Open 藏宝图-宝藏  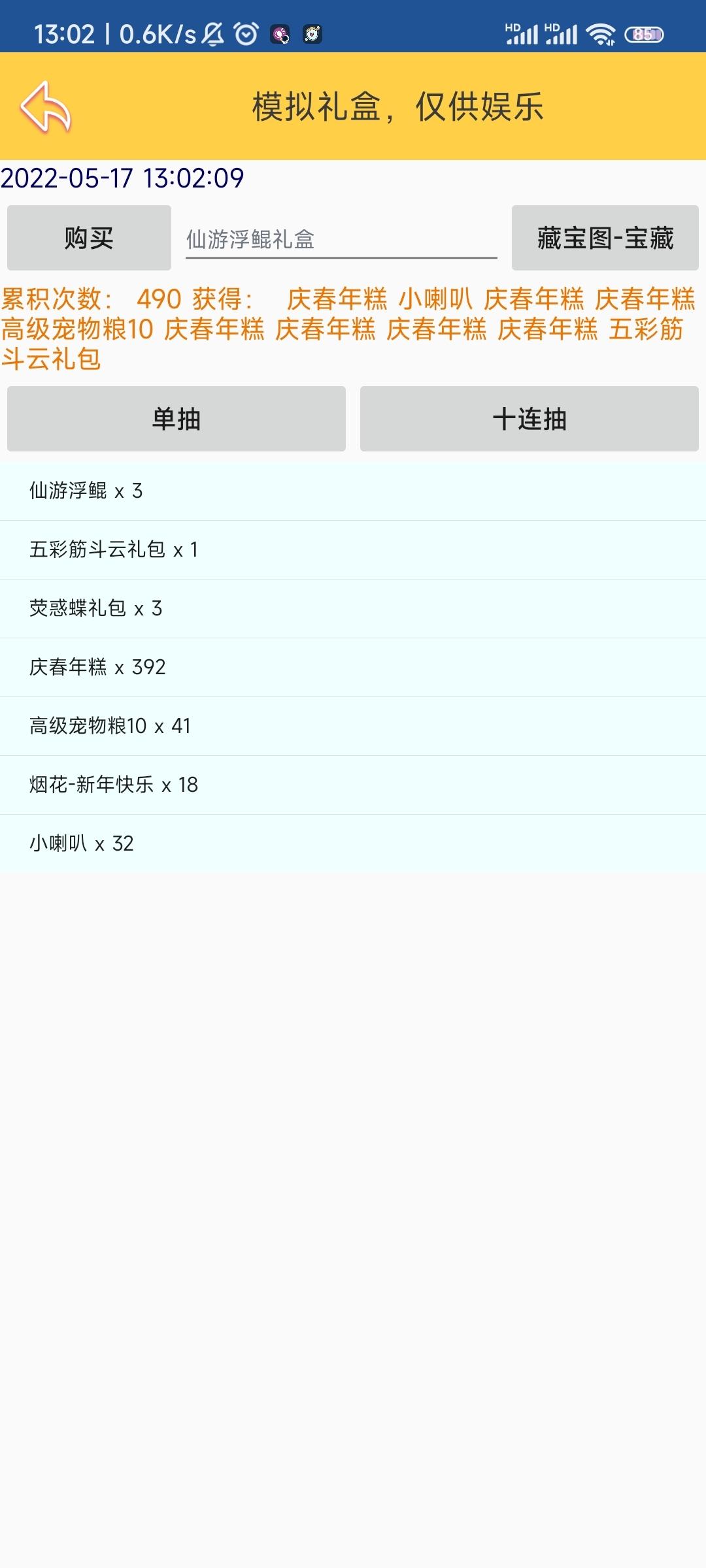605,238
